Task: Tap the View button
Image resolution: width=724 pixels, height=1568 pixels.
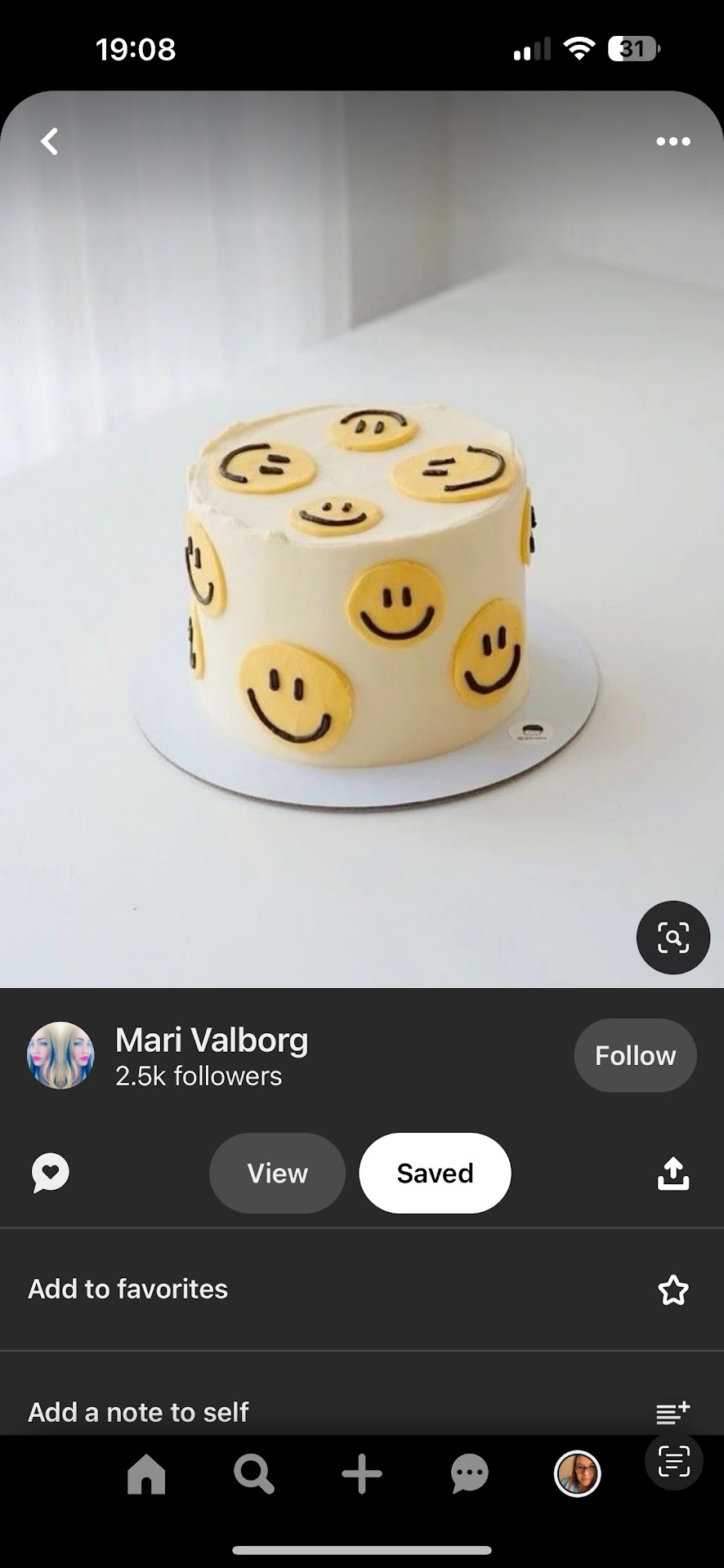Action: pyautogui.click(x=277, y=1174)
